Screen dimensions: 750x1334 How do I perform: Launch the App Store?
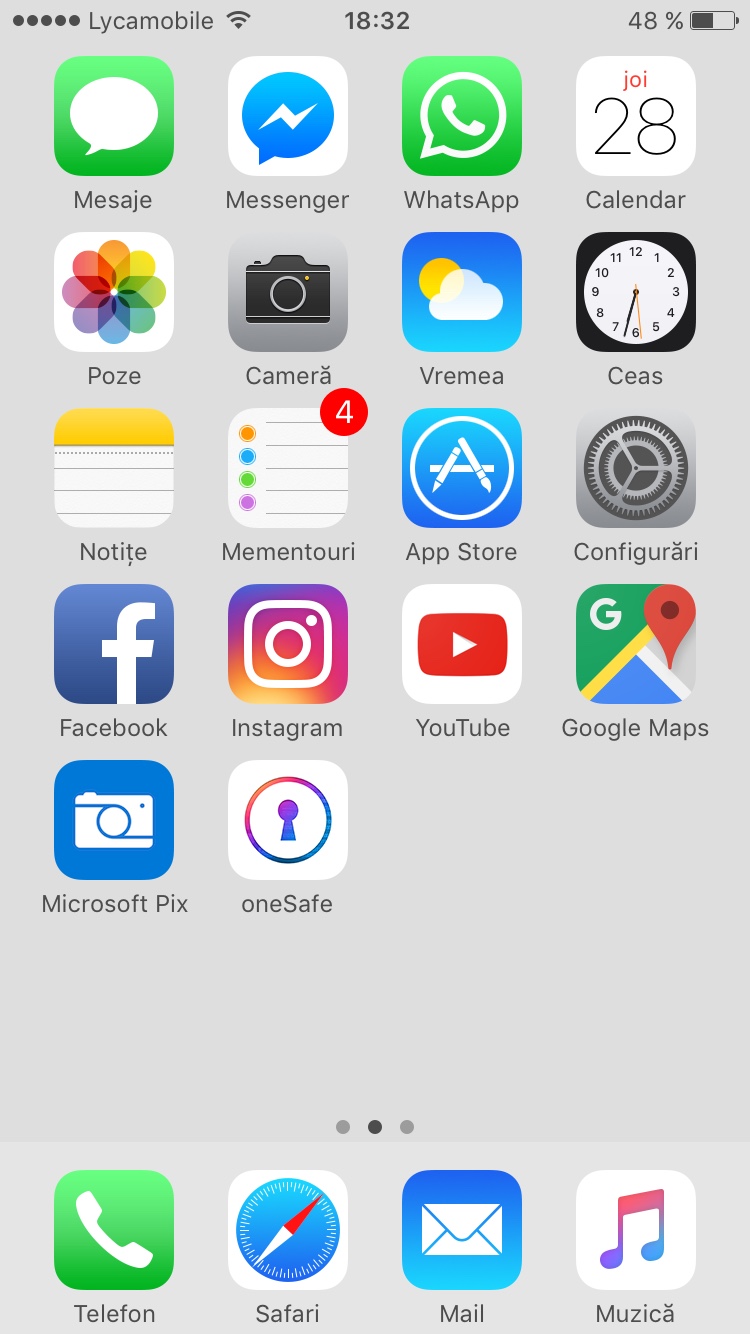(462, 468)
